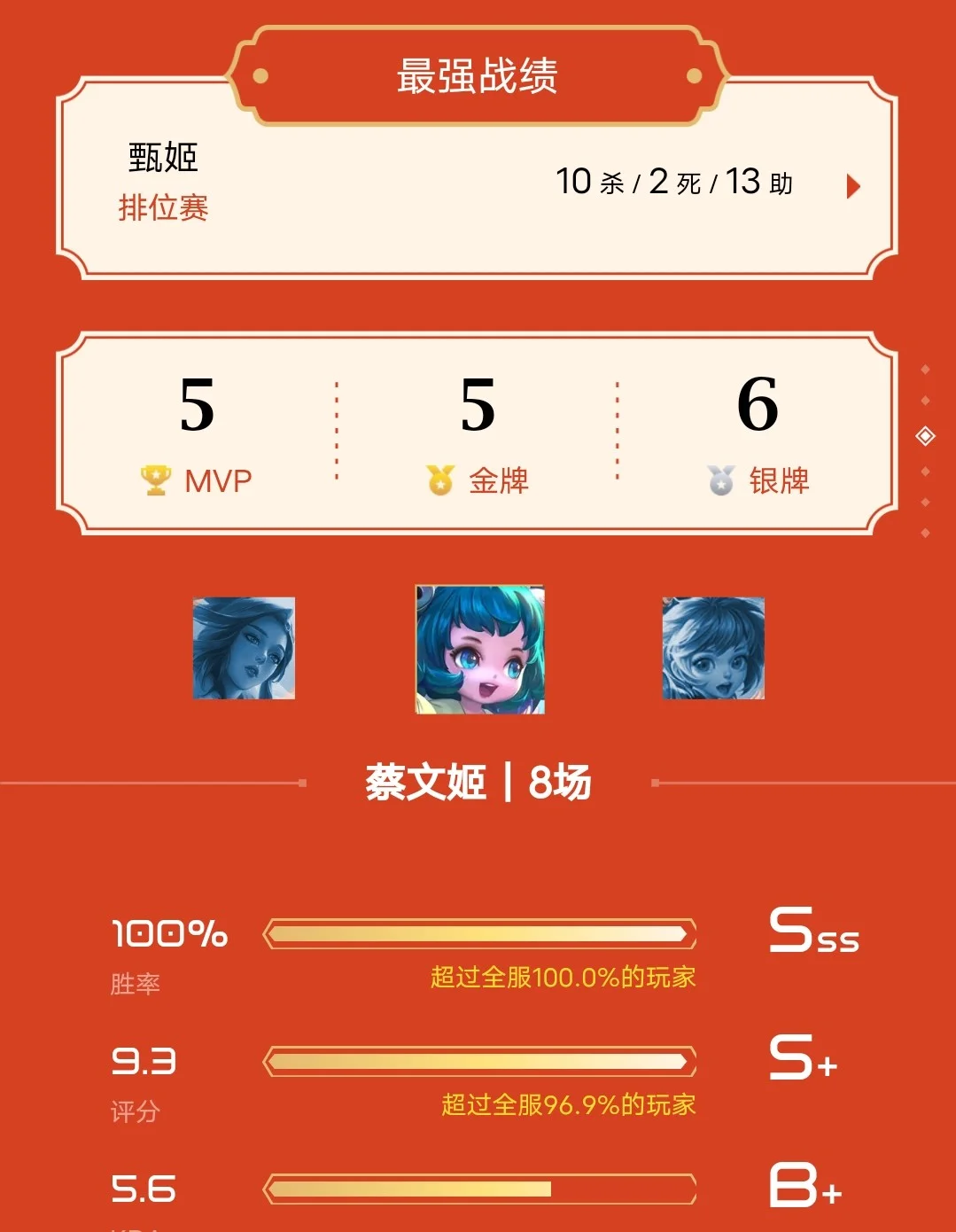Click the 超过全服96.9%的玩家 link
The height and width of the screenshot is (1232, 956).
[x=568, y=1103]
